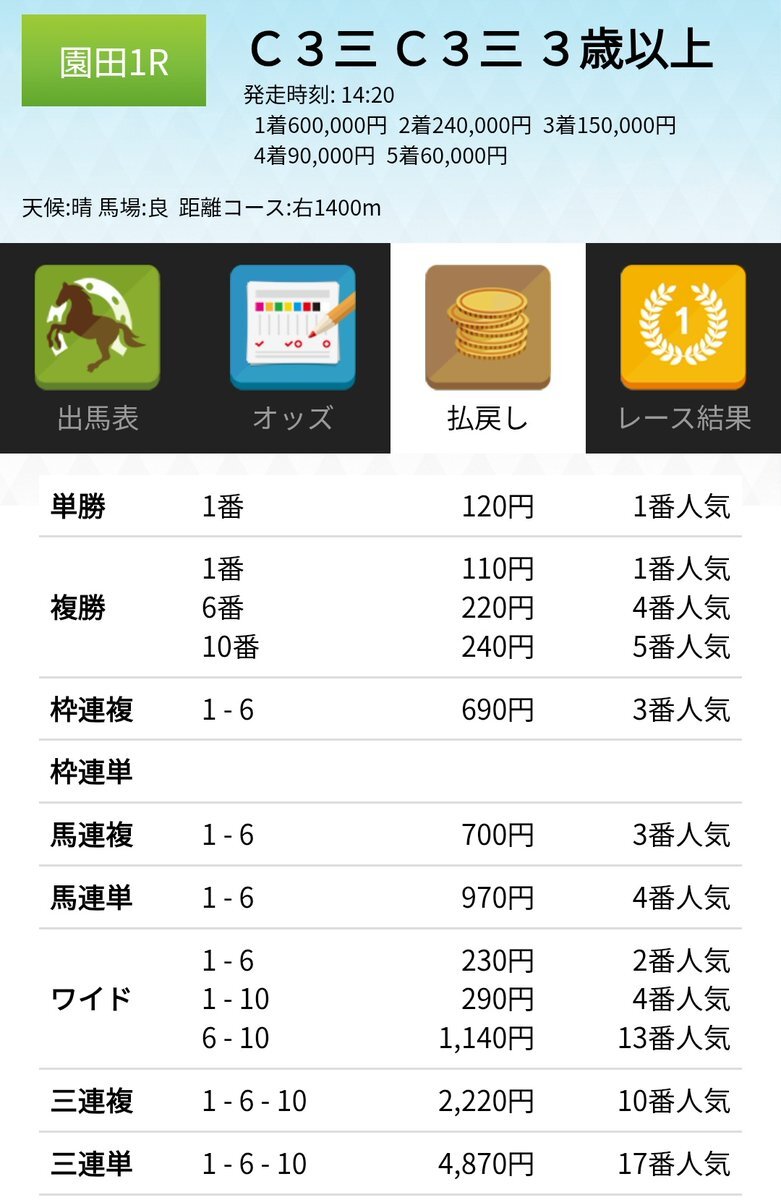The height and width of the screenshot is (1200, 781).
Task: Select the 払戻し tab
Action: click(487, 347)
